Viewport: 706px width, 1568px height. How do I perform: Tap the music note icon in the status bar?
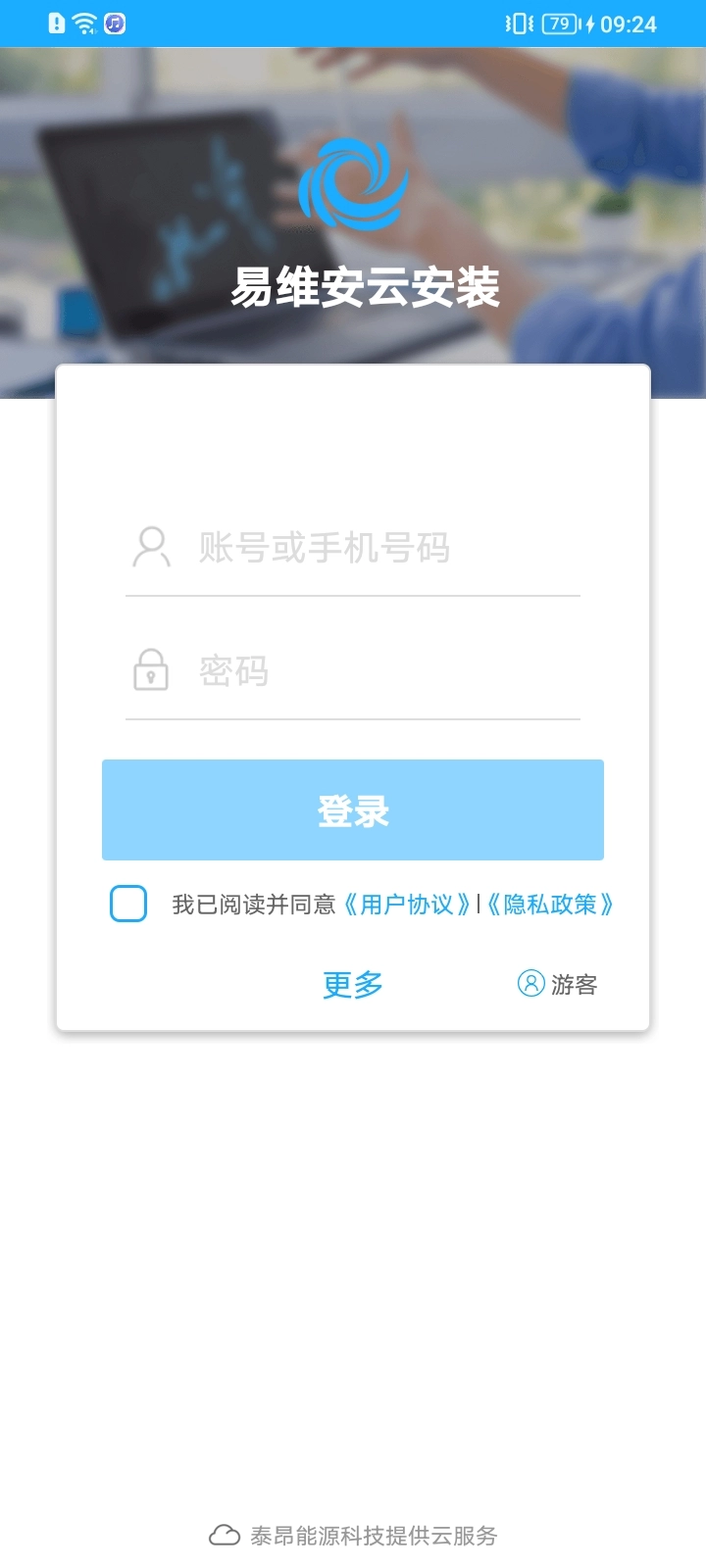pos(113,22)
